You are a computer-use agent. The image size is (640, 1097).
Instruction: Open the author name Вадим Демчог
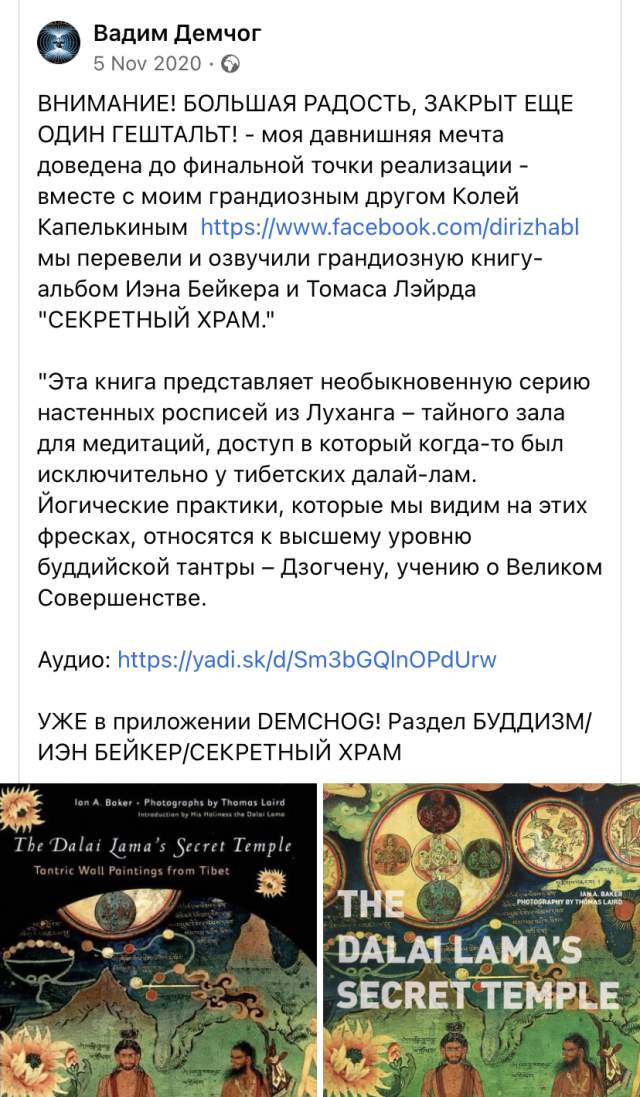(x=177, y=33)
